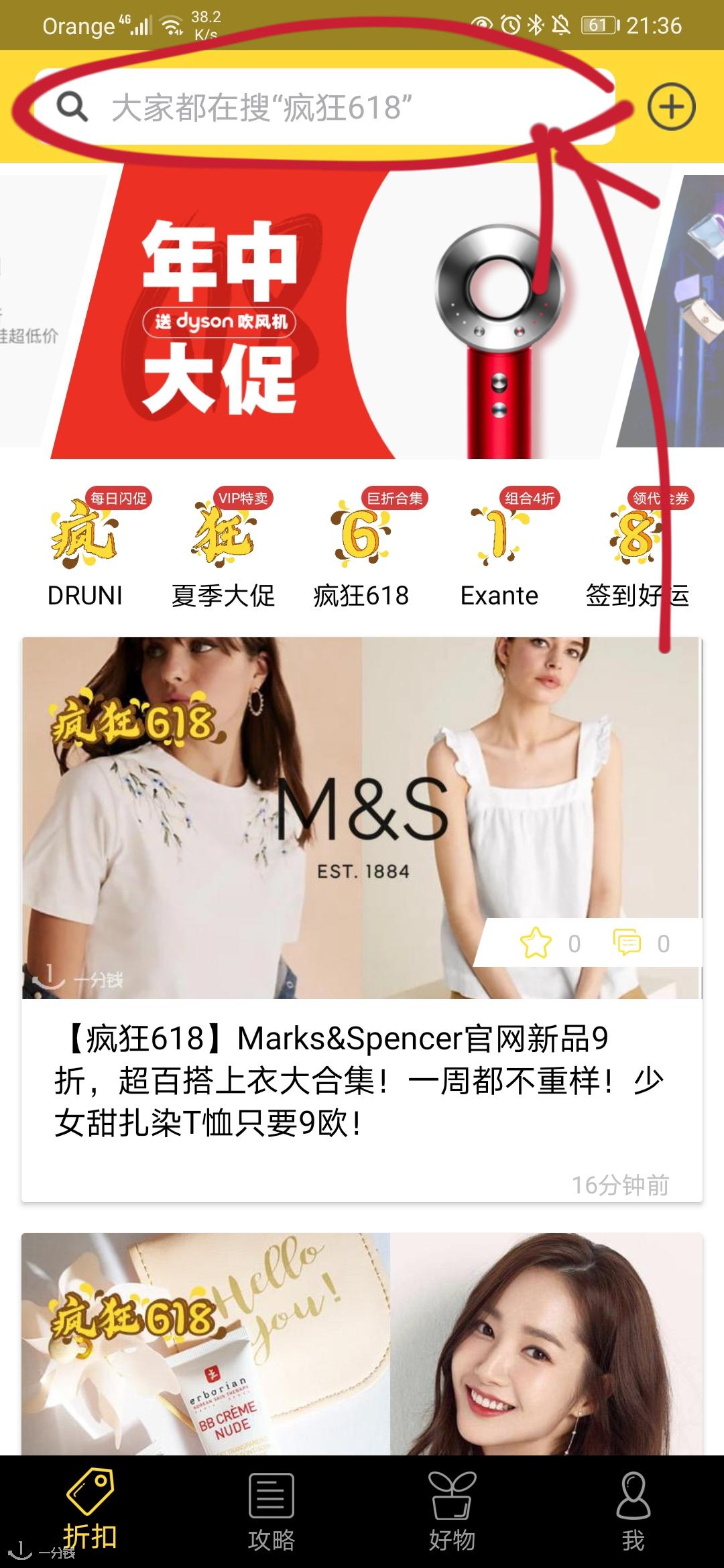Viewport: 724px width, 1568px height.
Task: Open comments on the M&S deal
Action: click(627, 943)
